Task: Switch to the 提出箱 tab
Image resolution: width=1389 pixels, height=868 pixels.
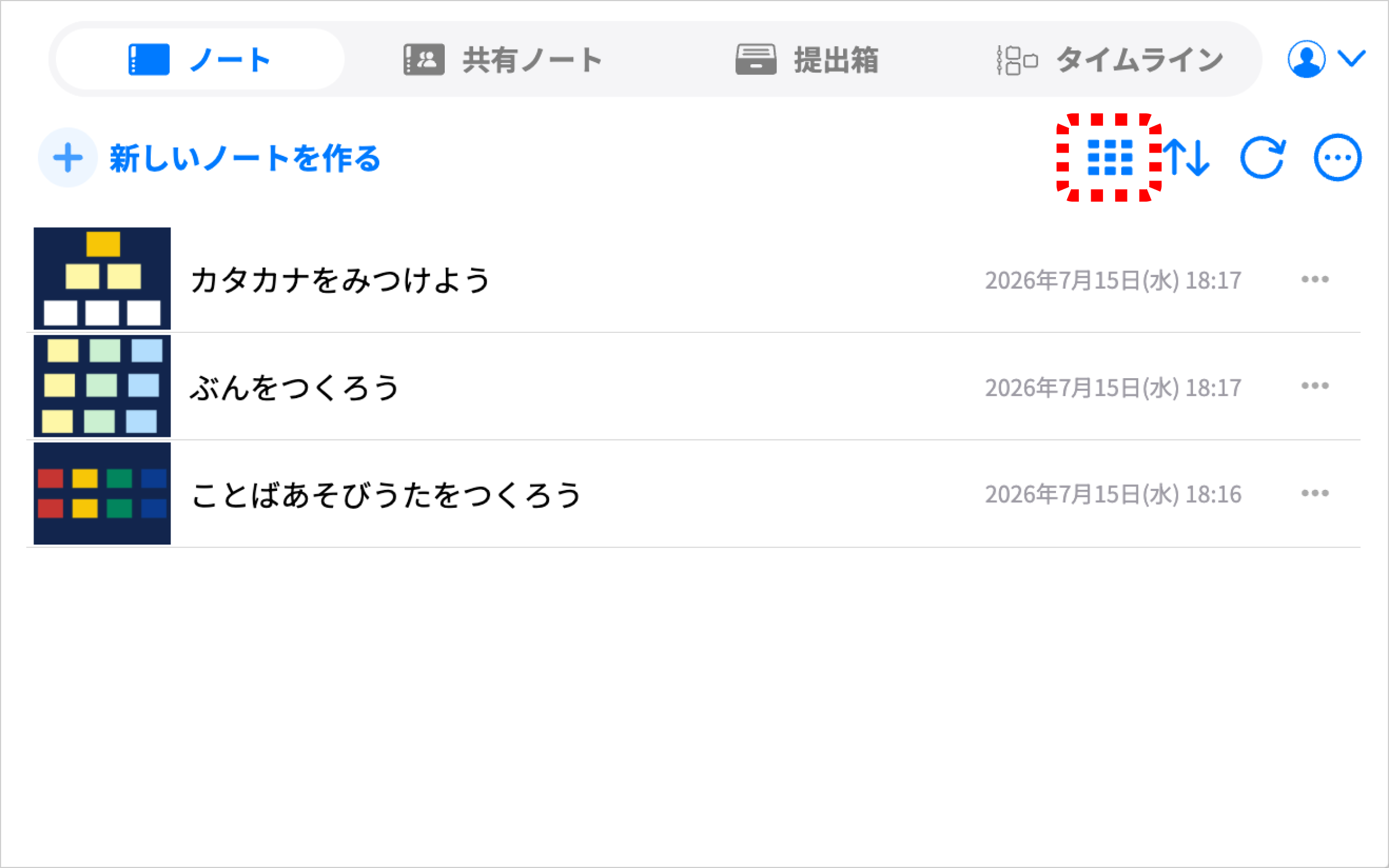Action: pyautogui.click(x=807, y=59)
